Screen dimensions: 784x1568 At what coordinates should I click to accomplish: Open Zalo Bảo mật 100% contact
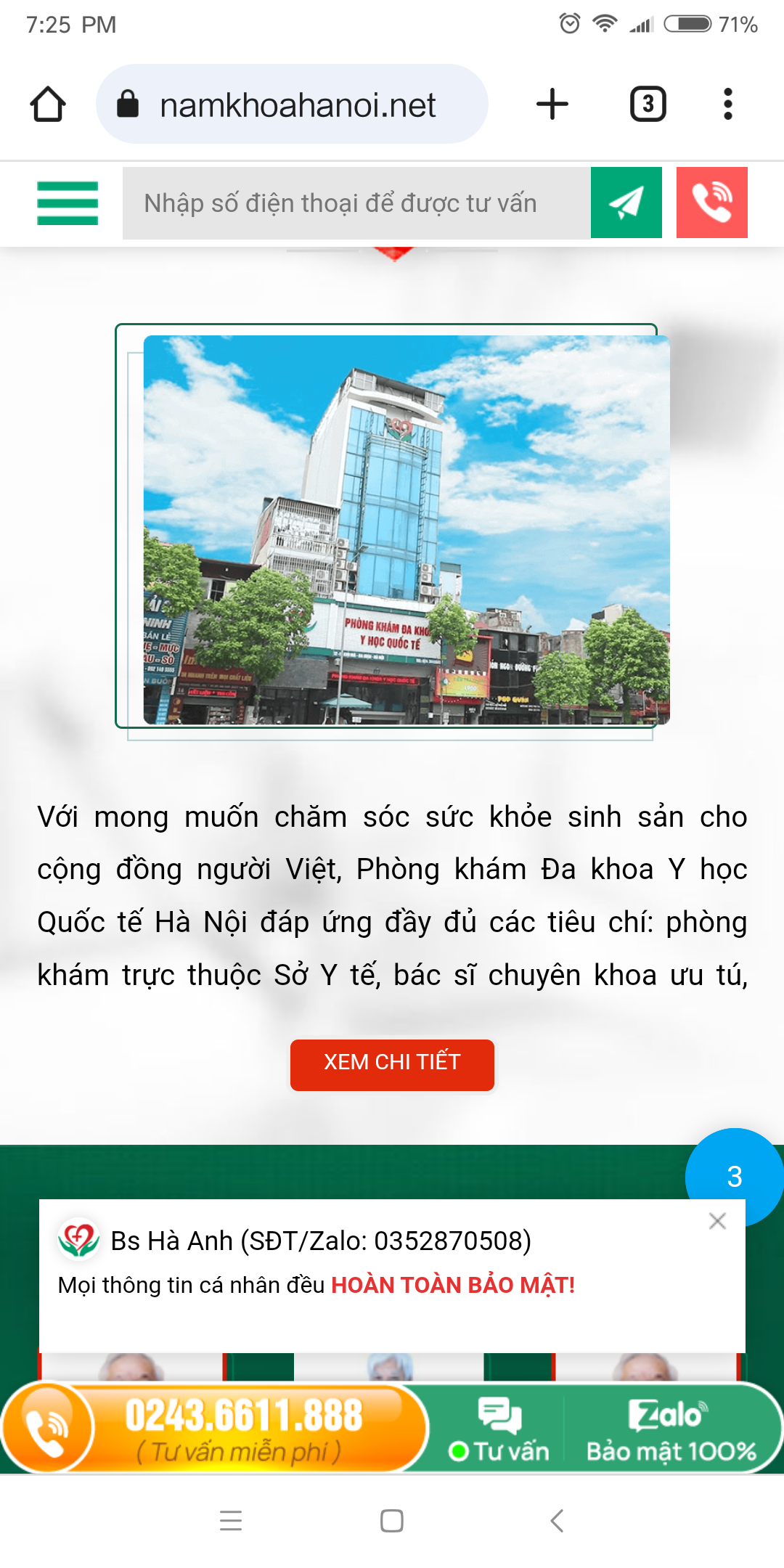671,1429
